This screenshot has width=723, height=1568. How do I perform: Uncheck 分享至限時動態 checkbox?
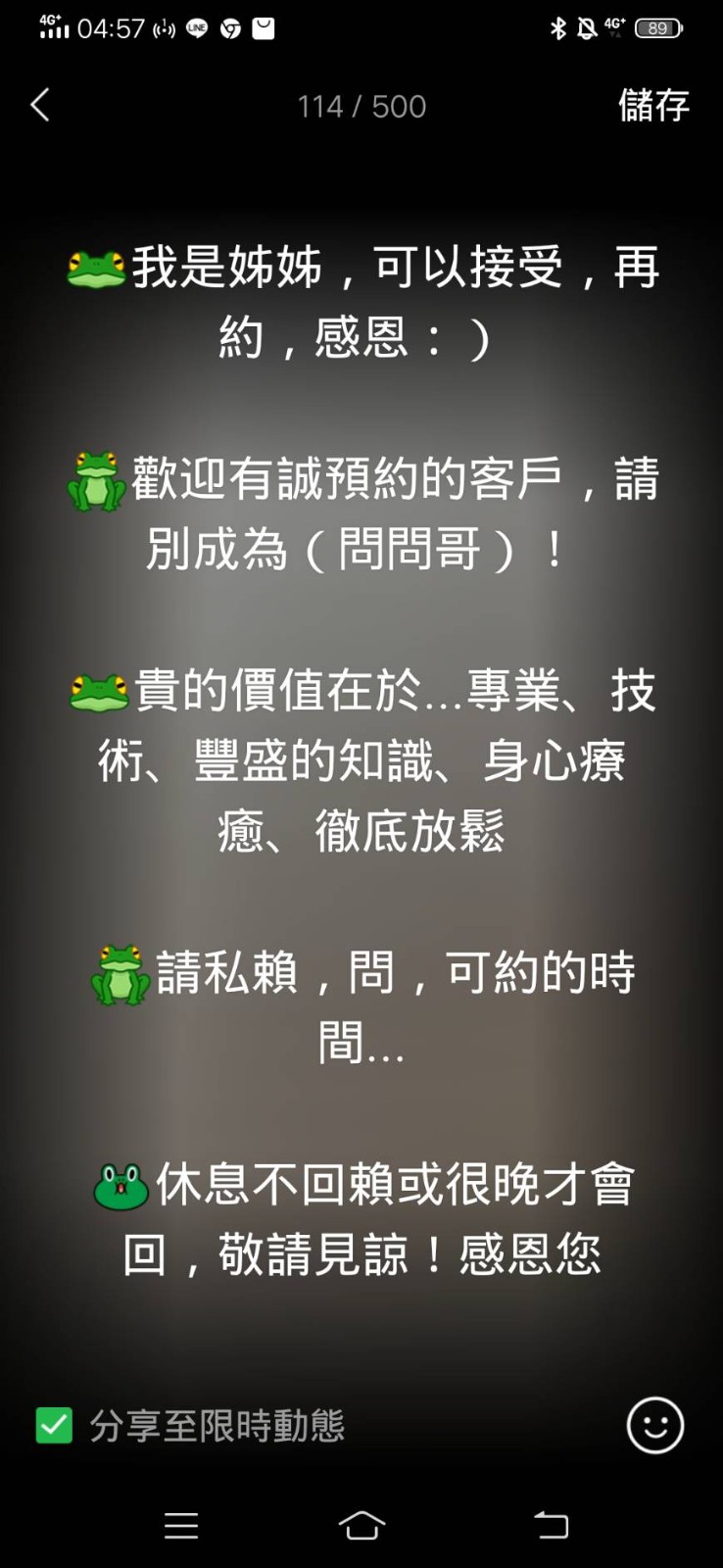click(55, 1425)
